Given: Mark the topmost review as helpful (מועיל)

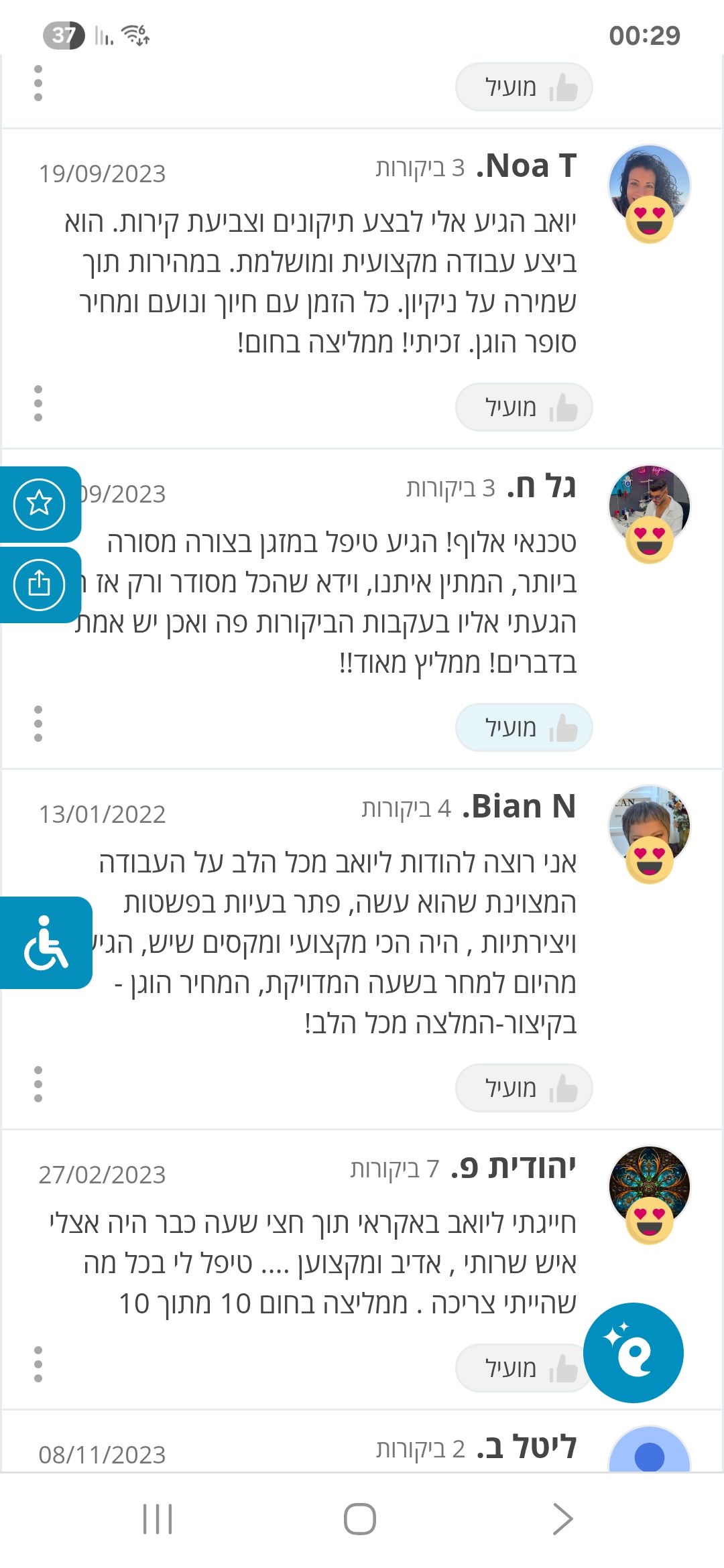Looking at the screenshot, I should [x=524, y=86].
